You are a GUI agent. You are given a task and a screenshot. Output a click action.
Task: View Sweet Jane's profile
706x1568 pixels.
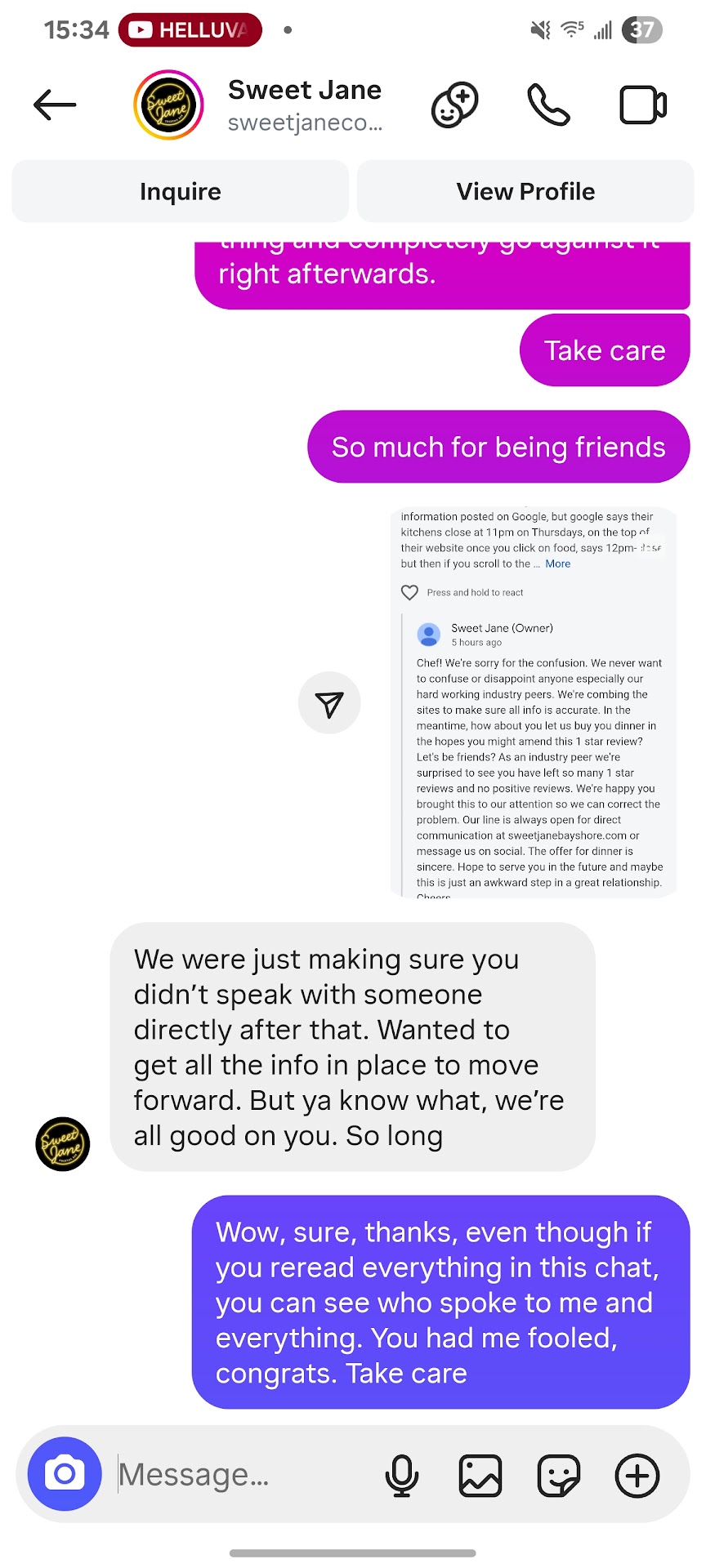click(525, 192)
